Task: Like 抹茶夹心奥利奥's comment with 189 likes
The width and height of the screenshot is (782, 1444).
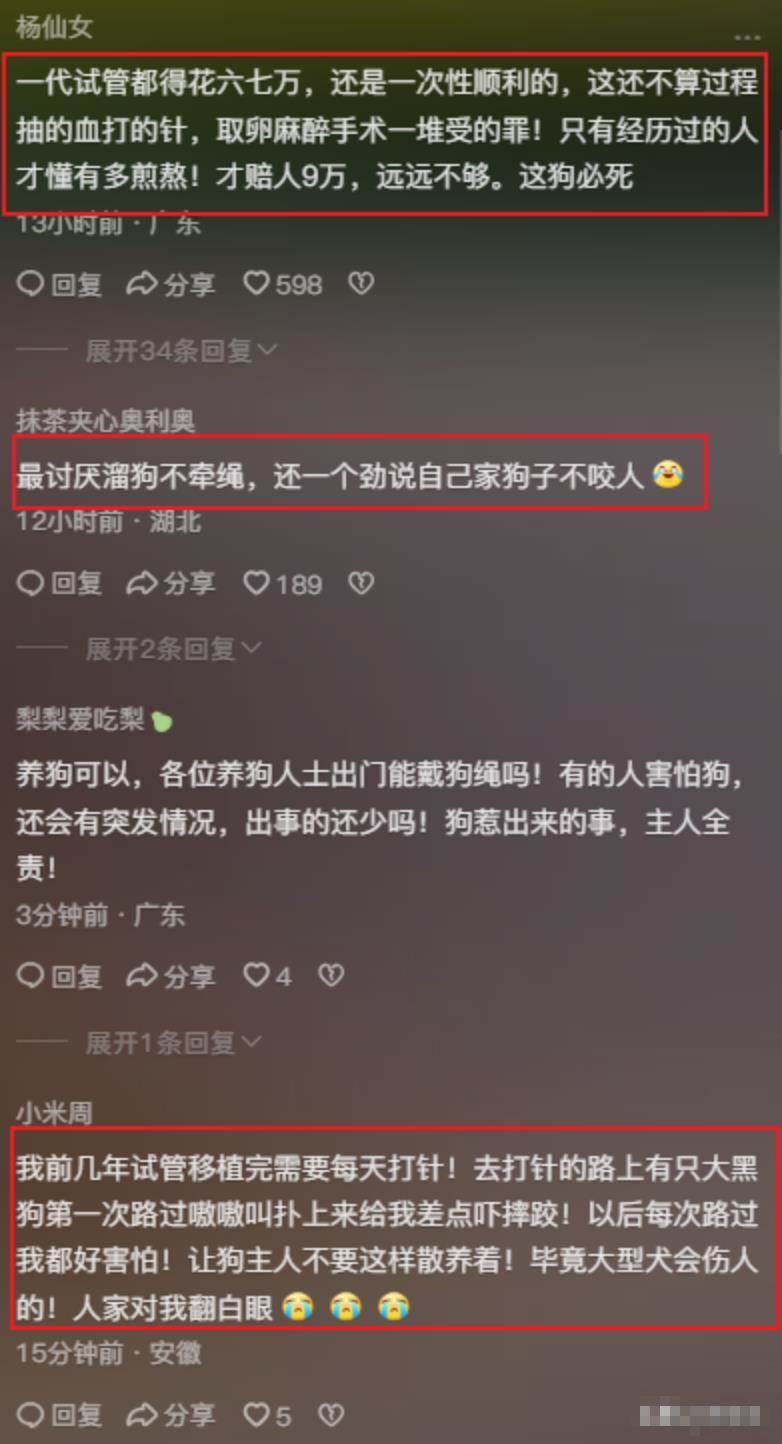Action: point(283,583)
